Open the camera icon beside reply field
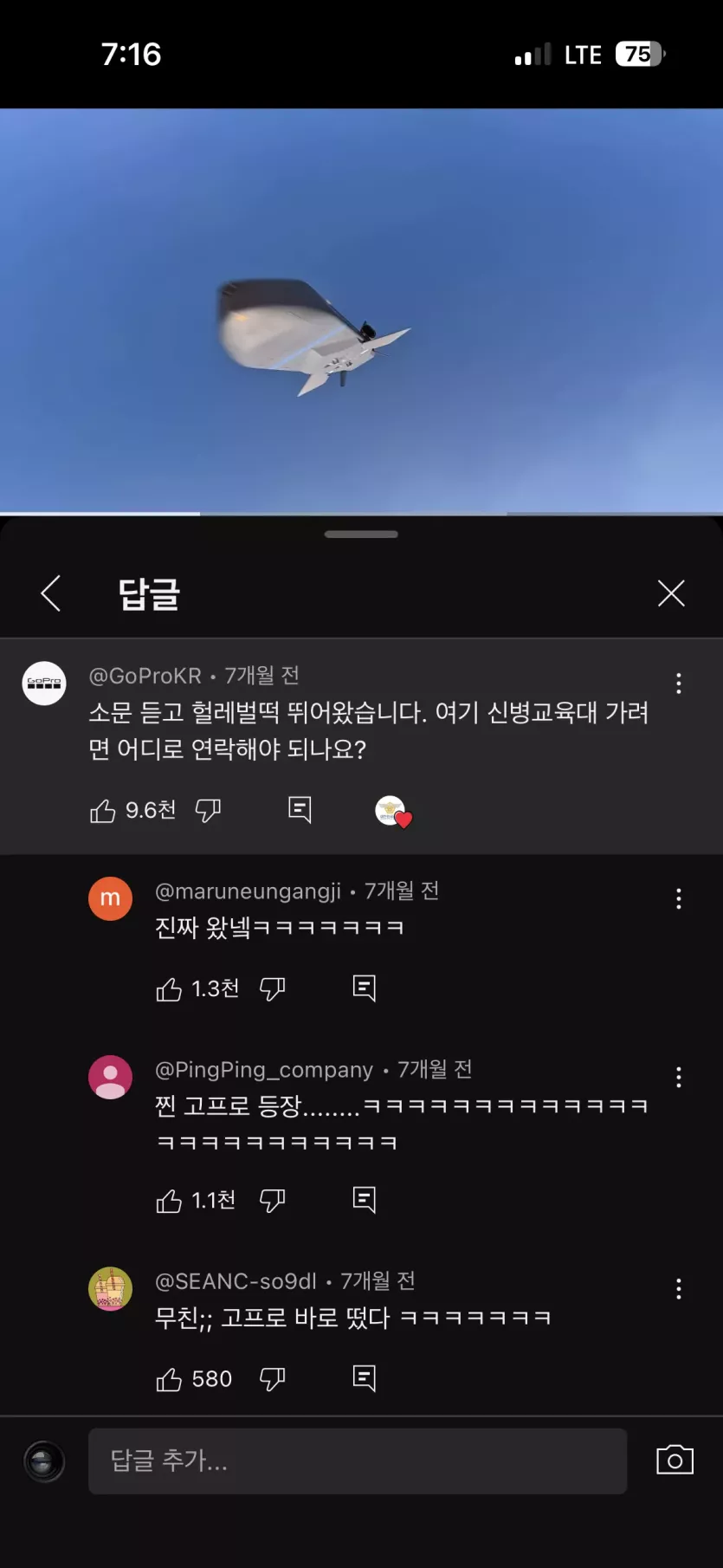The height and width of the screenshot is (1568, 723). coord(675,1460)
